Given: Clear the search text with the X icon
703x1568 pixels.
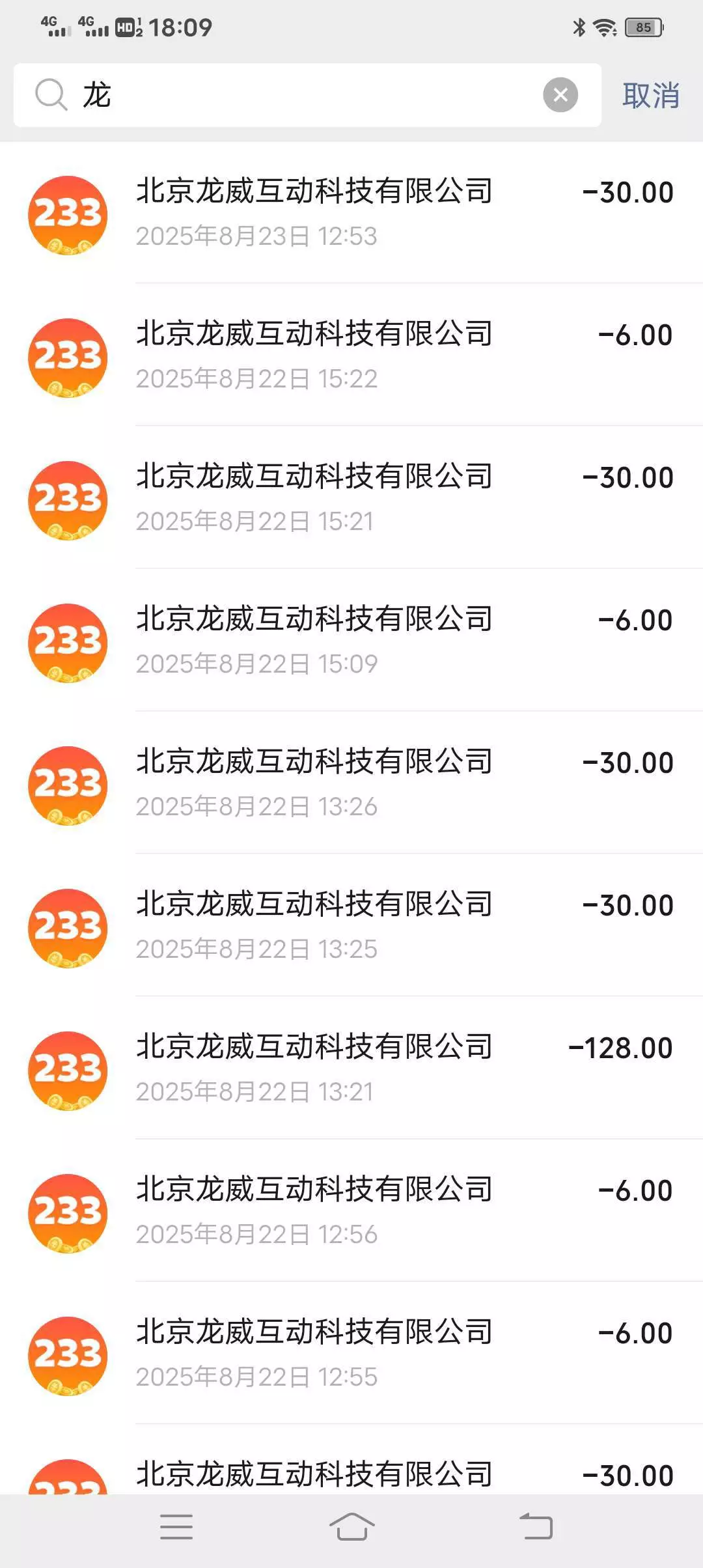Looking at the screenshot, I should click(560, 95).
